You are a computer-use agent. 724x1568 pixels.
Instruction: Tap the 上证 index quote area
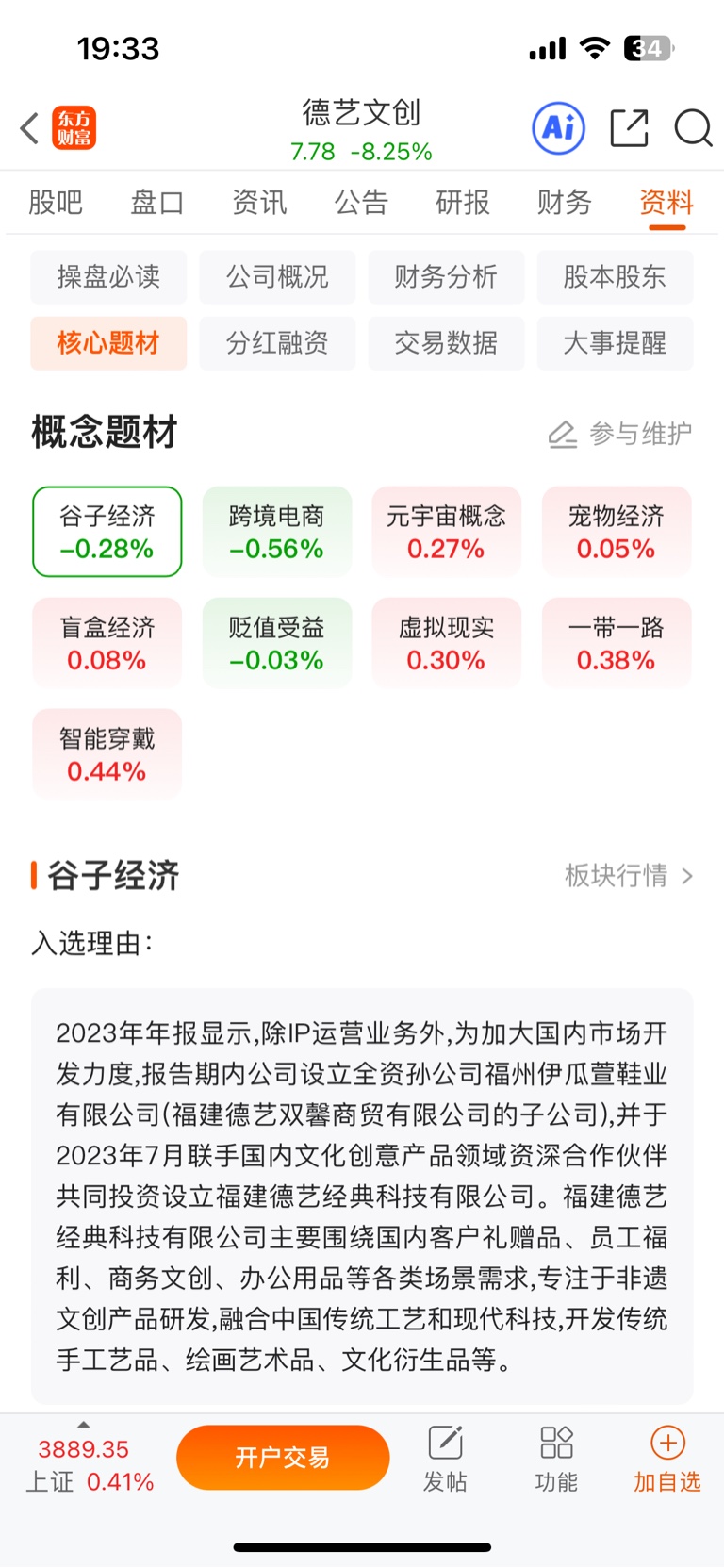coord(83,1464)
